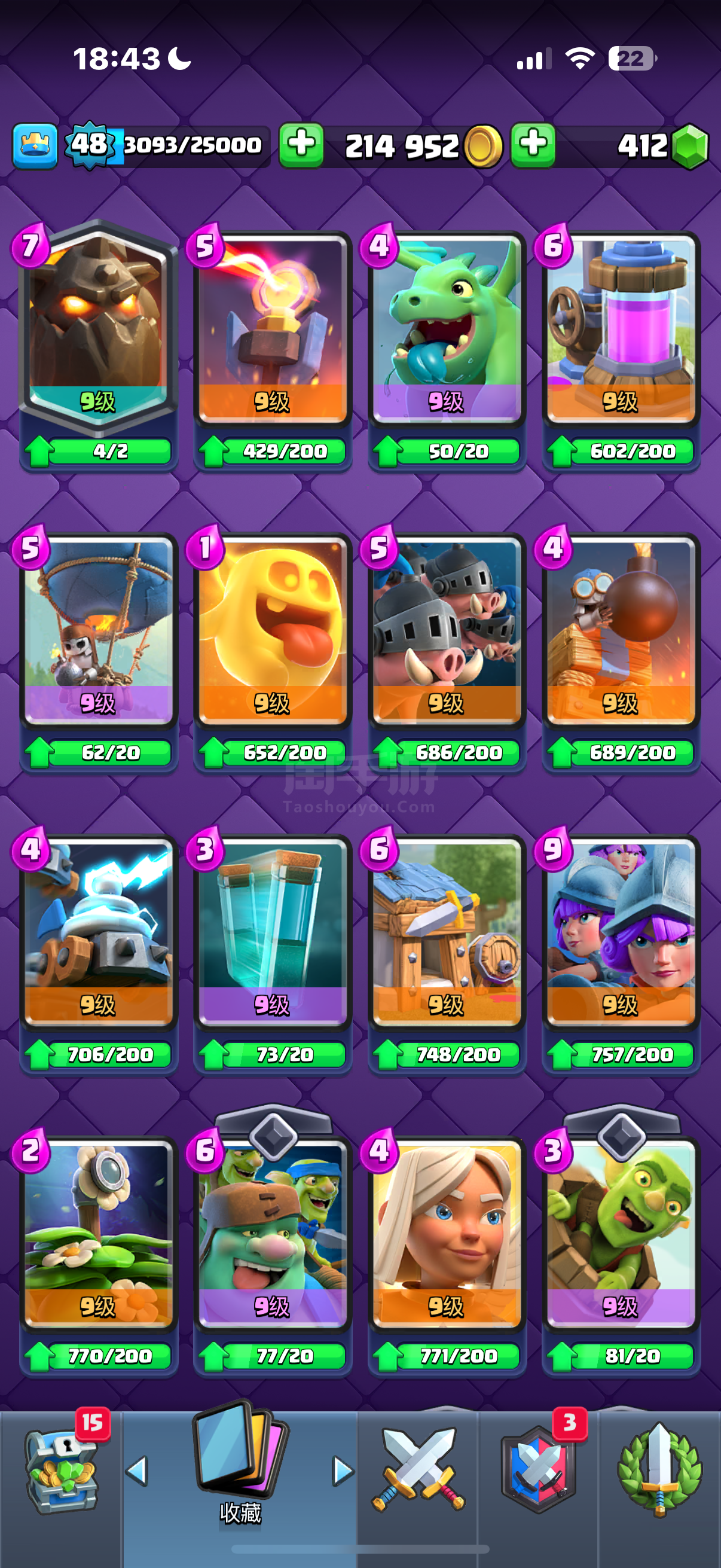Open the Lava Hound card
Image resolution: width=721 pixels, height=1568 pixels.
[98, 329]
